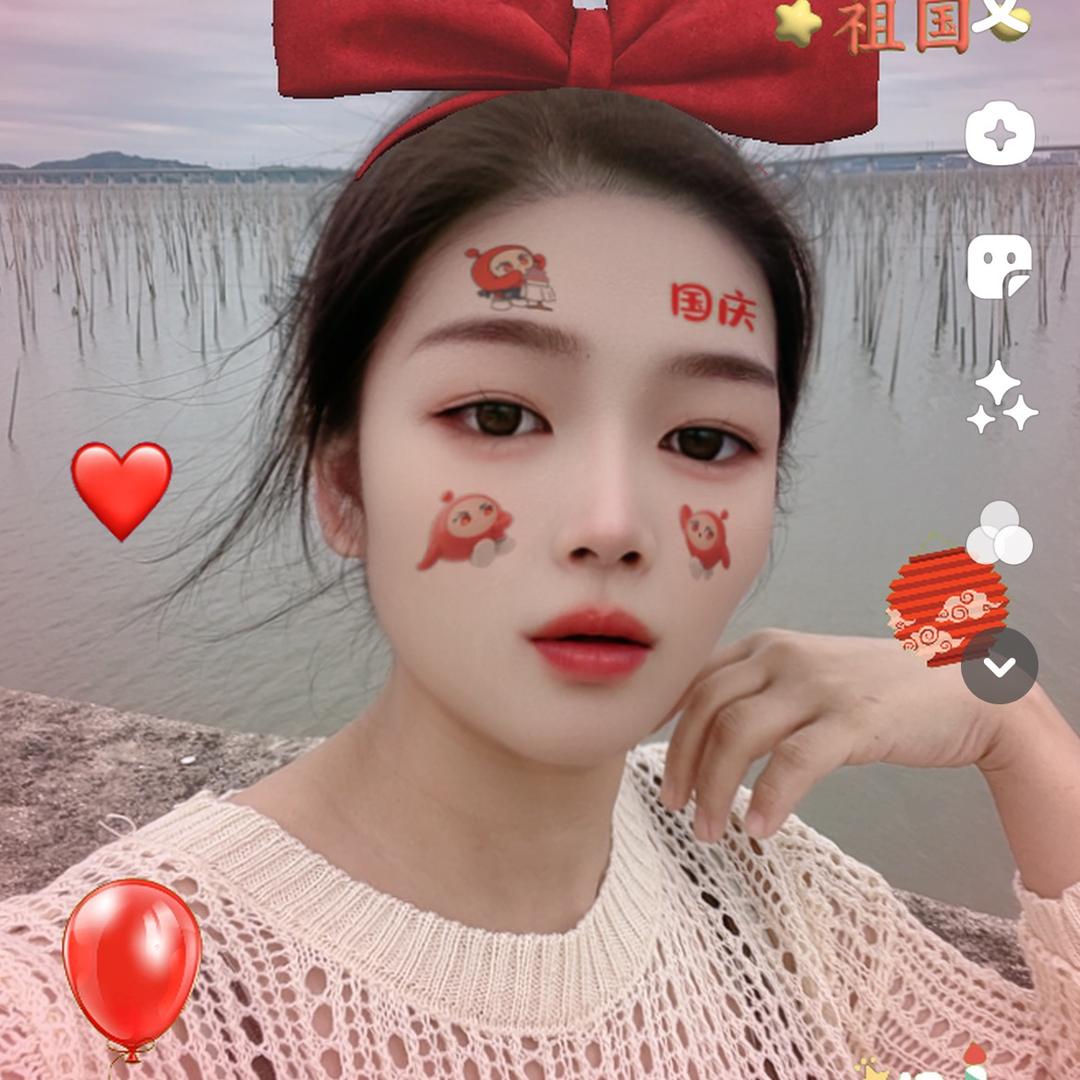Viewport: 1080px width, 1080px height.
Task: Expand more editing tools with chevron
Action: tap(999, 666)
